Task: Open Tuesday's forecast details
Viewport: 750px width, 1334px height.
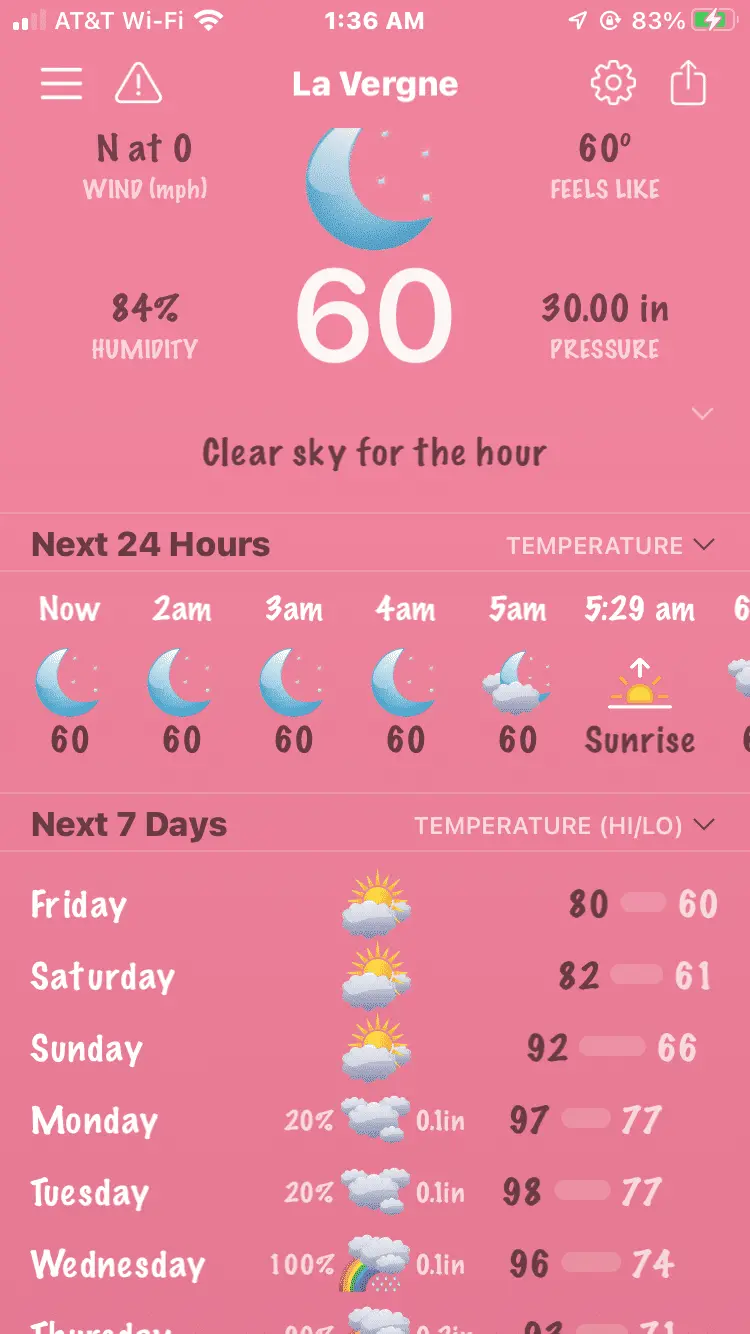Action: (x=375, y=1193)
